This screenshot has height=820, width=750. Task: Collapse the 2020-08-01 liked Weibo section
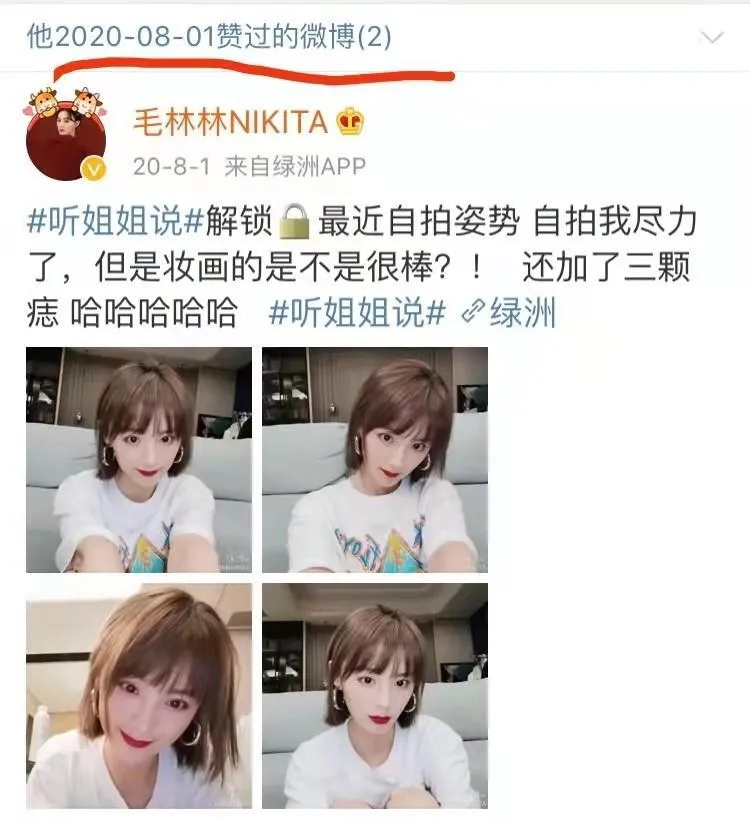pos(712,38)
